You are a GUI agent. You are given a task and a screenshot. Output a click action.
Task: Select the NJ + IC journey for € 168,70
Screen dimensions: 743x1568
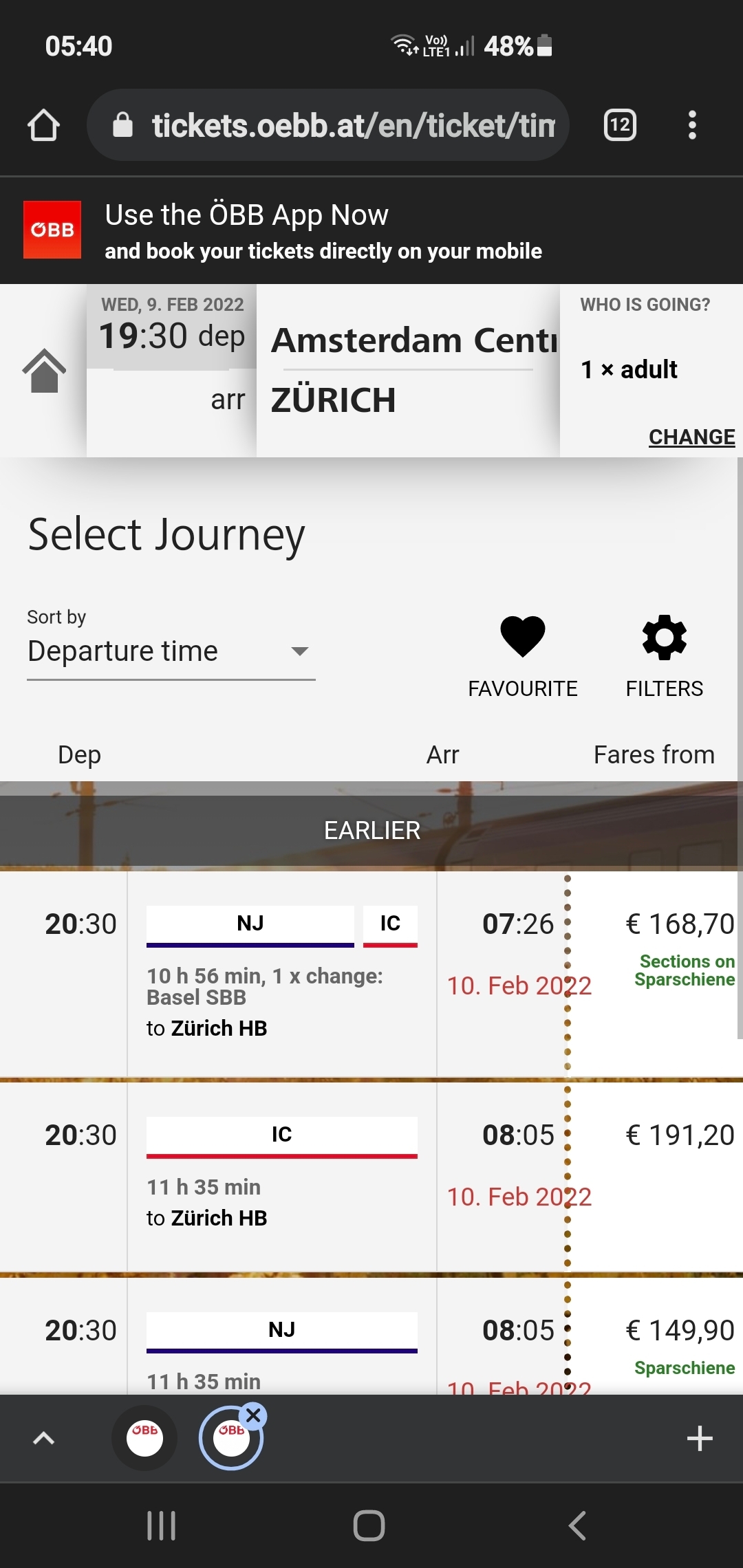[x=371, y=974]
